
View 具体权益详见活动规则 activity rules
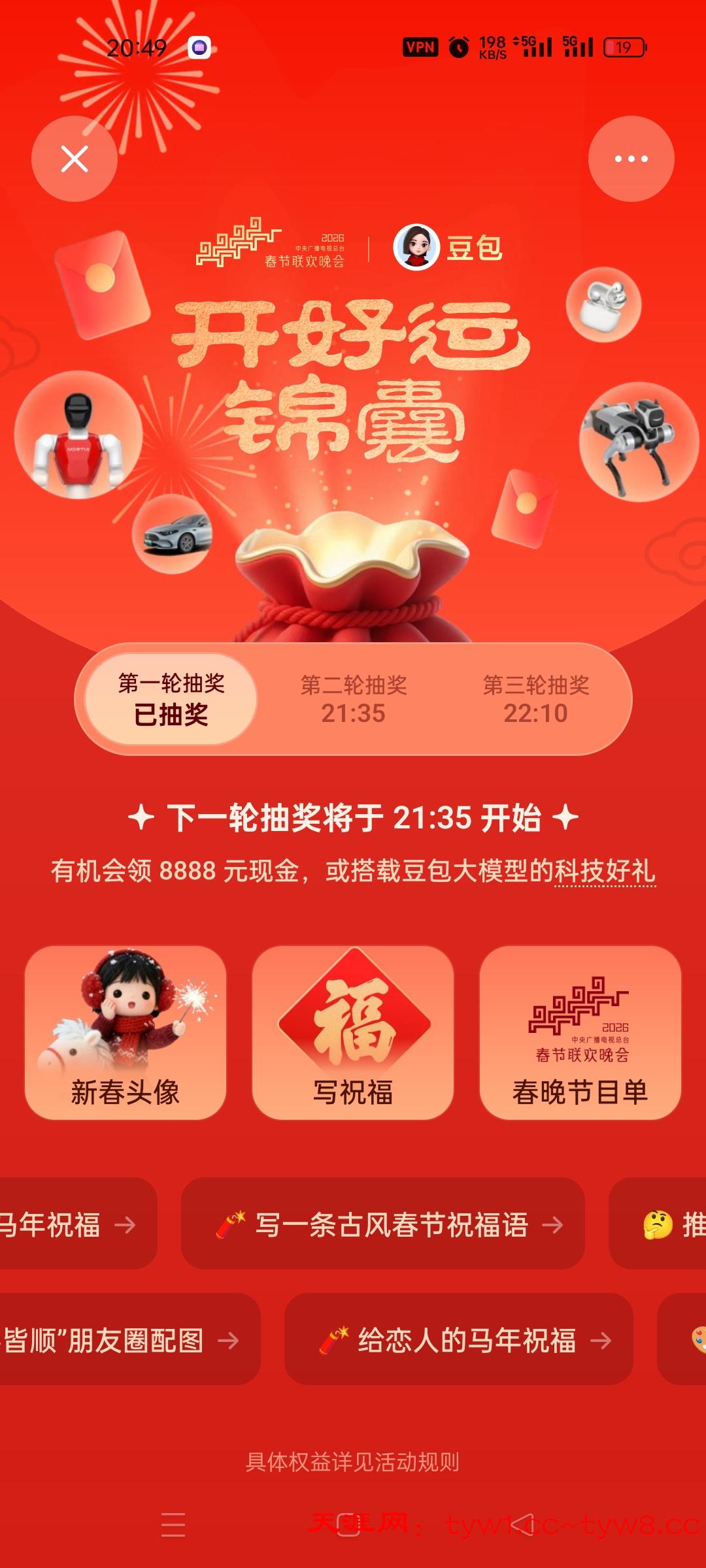(353, 1462)
